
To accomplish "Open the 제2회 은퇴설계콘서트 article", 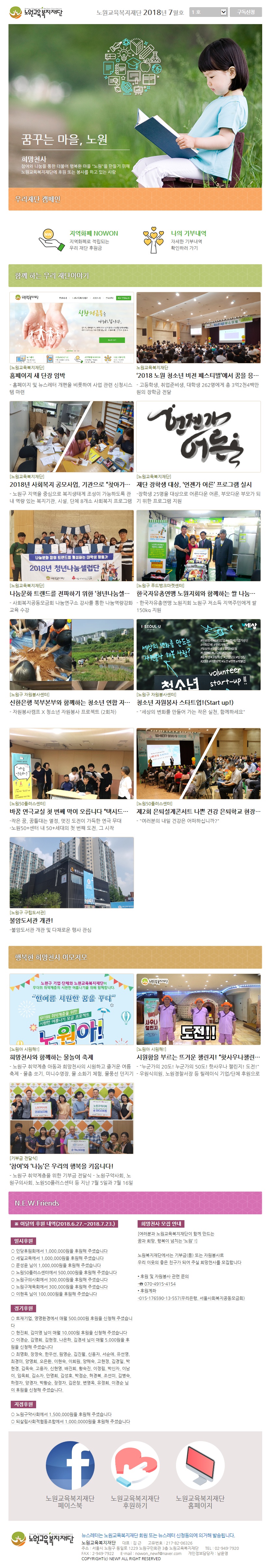I will 198,811.
